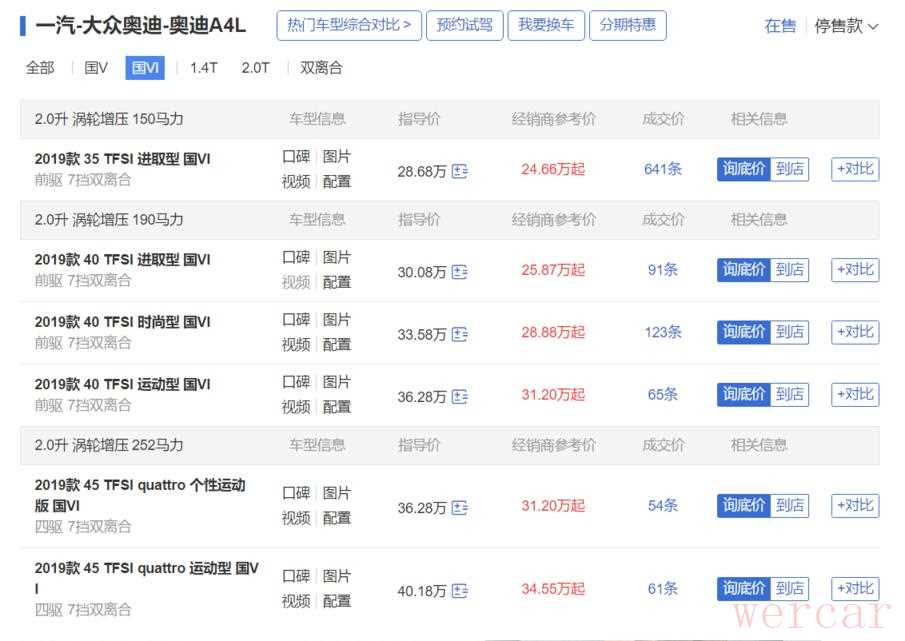Add 40 TFSI 运动型 to comparison
Image resolution: width=905 pixels, height=641 pixels.
[855, 394]
